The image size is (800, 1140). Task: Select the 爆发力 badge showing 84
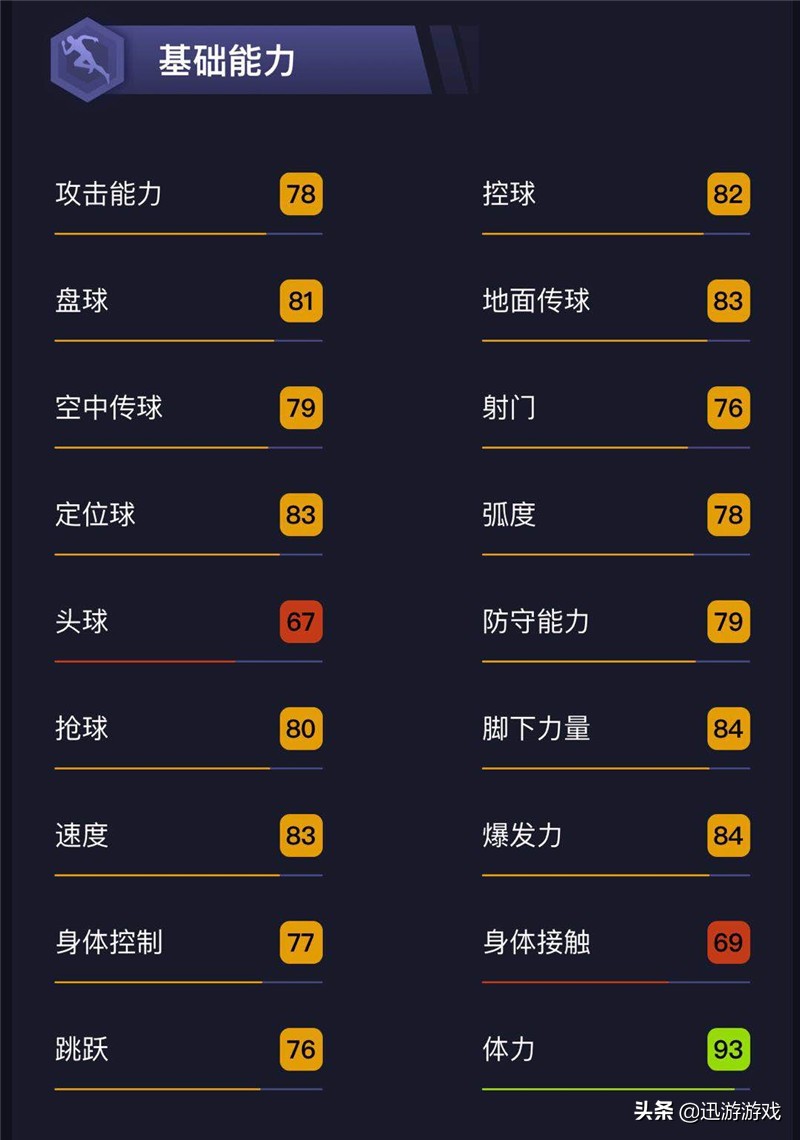click(x=727, y=836)
